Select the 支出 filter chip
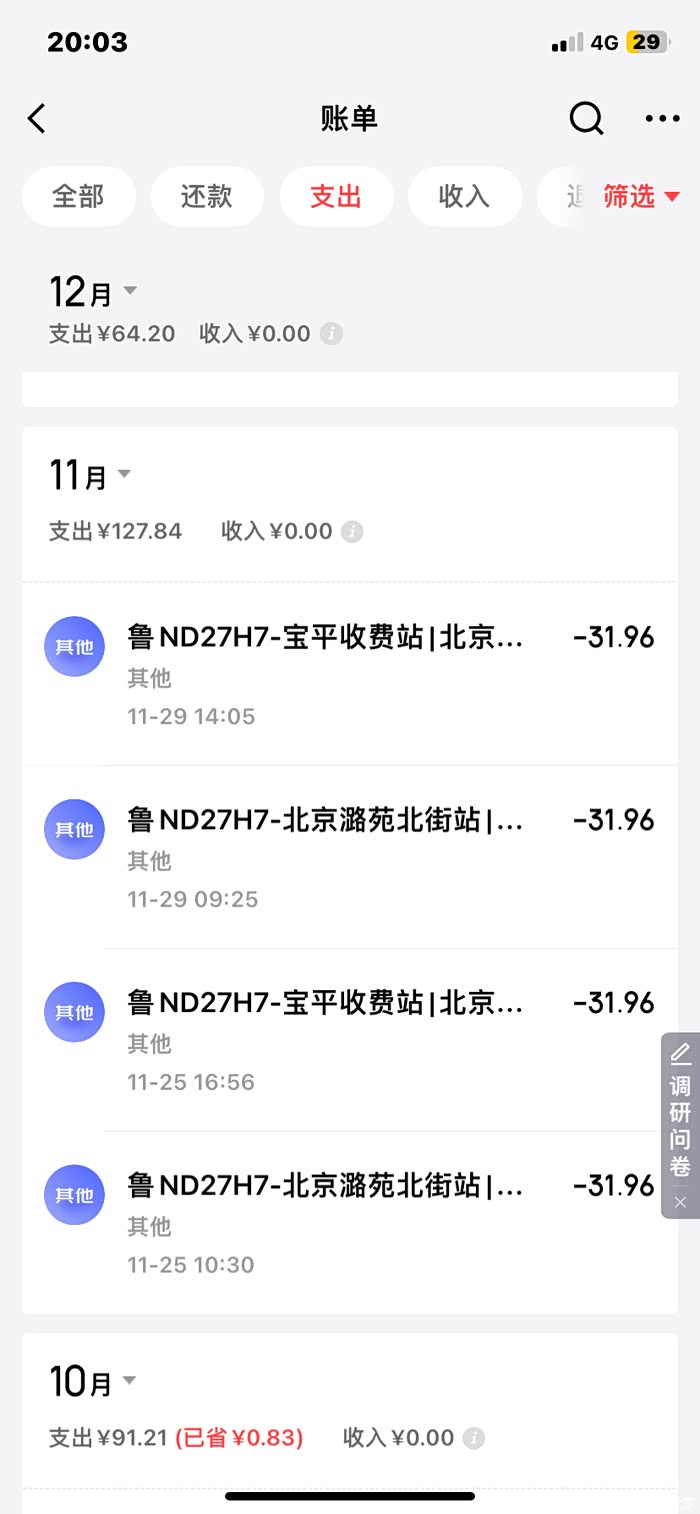Screen dimensions: 700x1514 (x=336, y=197)
